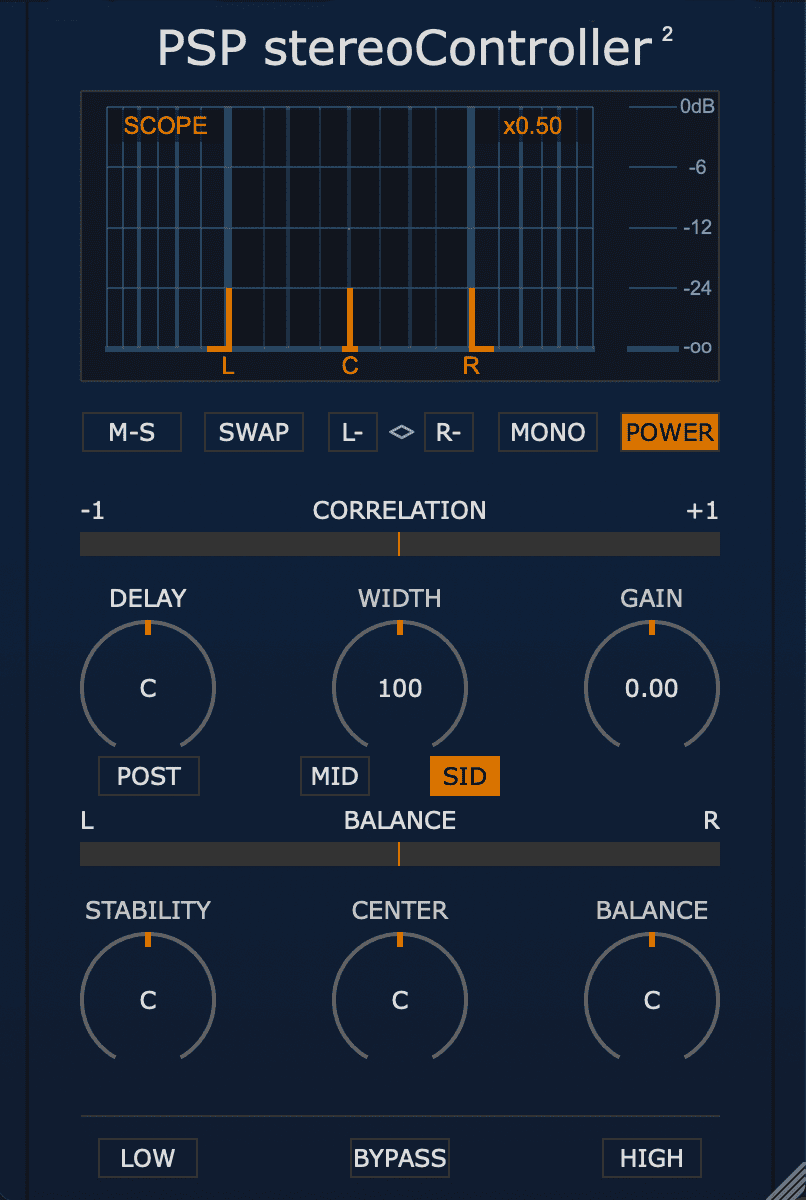This screenshot has height=1200, width=806.
Task: Tap the link icon between L- and R-
Action: 401,433
